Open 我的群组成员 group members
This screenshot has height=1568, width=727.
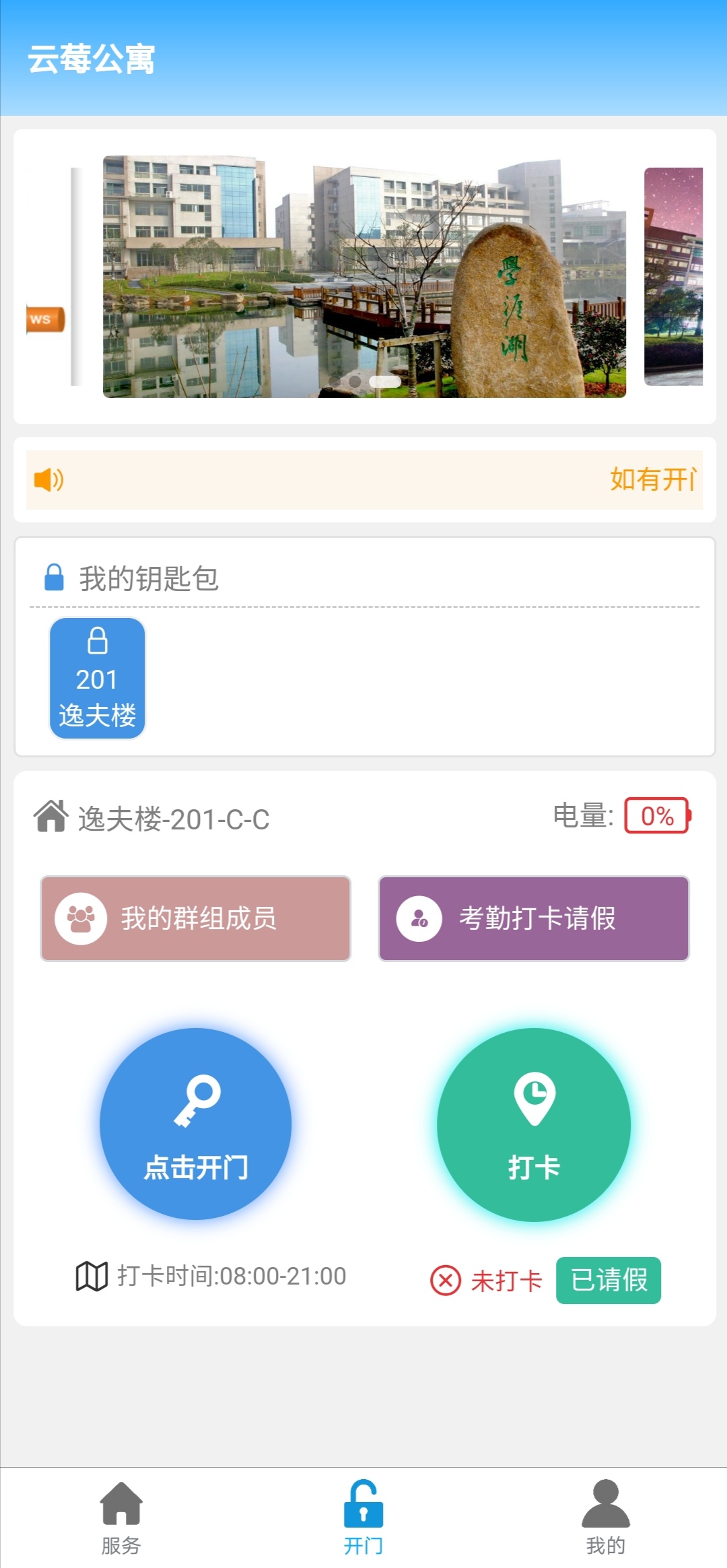[196, 918]
